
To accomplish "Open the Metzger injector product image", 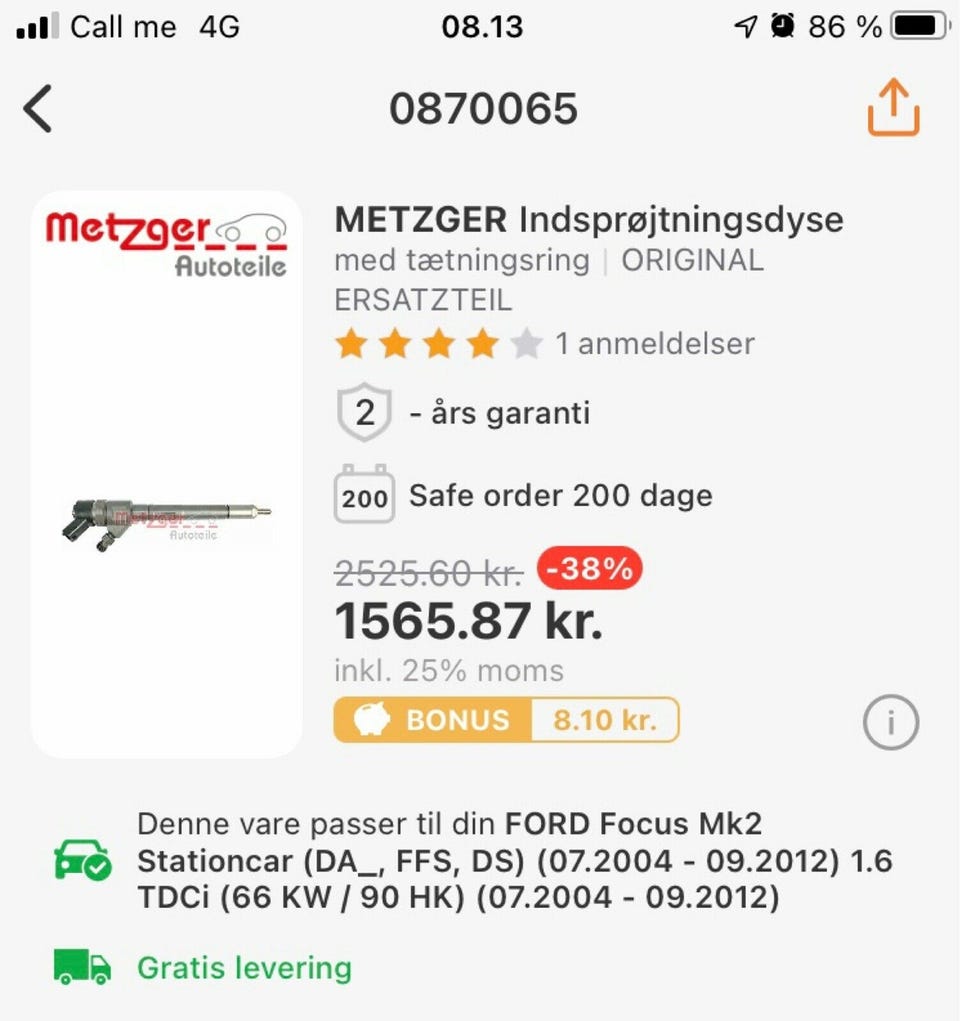I will coord(165,470).
